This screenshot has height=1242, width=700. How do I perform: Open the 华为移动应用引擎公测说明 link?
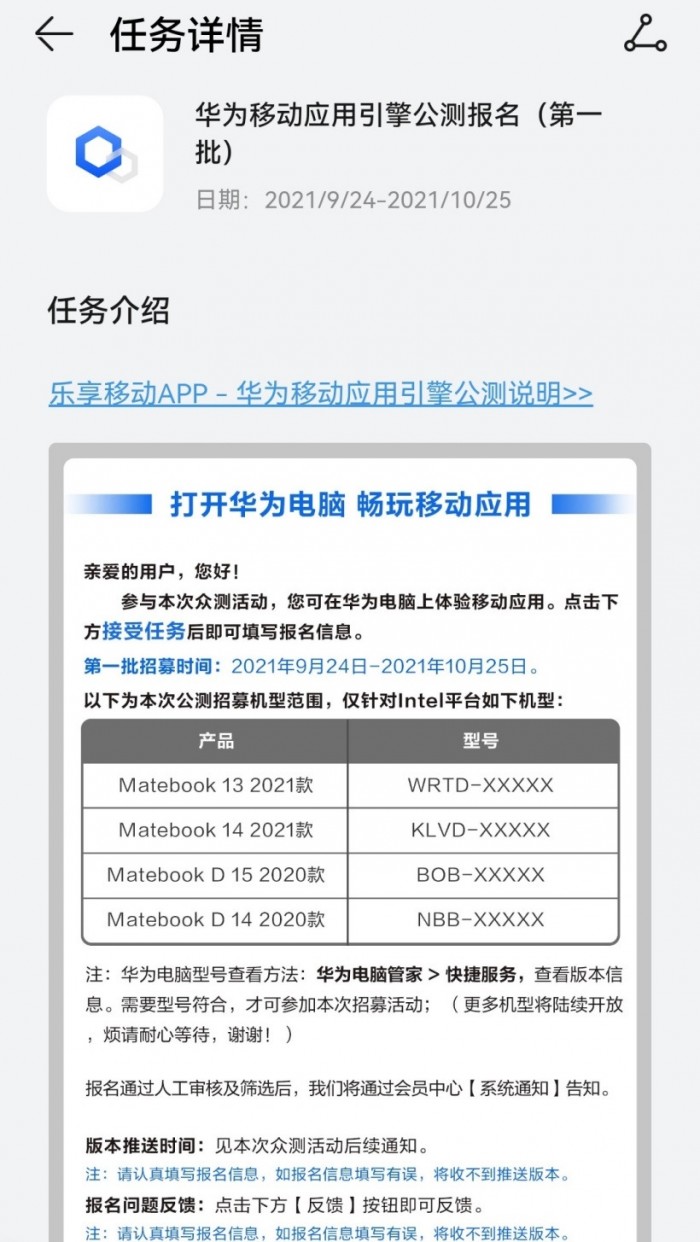[x=320, y=393]
